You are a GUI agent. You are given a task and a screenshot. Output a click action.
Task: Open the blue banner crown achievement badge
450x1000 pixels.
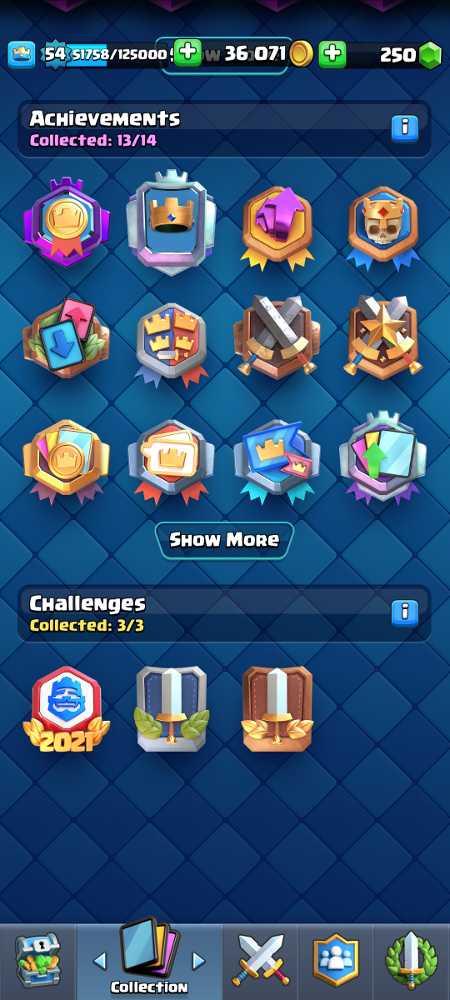coord(171,222)
